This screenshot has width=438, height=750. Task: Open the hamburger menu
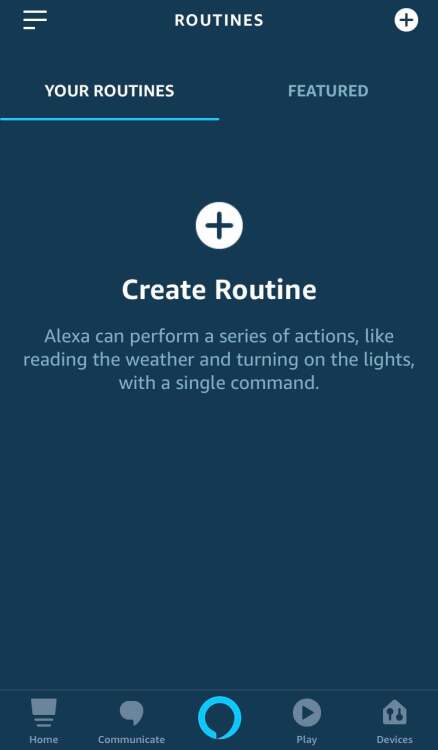coord(35,20)
